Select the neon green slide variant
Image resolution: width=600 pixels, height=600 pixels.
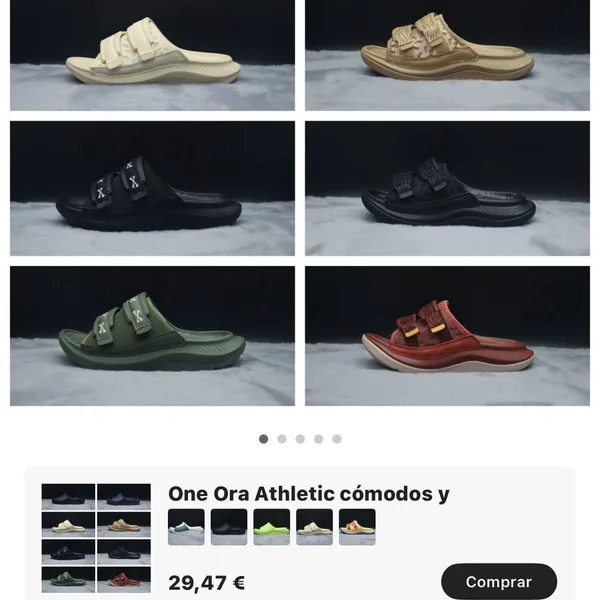tap(272, 527)
